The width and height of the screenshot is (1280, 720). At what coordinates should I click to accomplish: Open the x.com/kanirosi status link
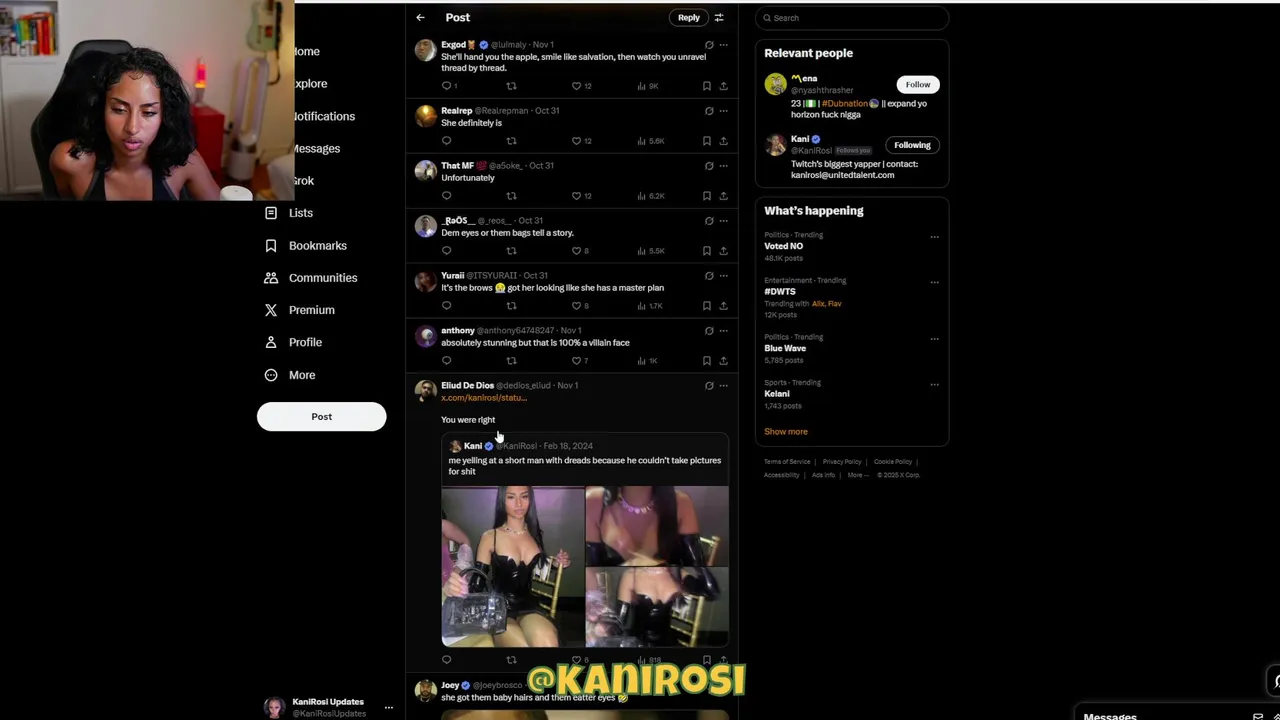coord(484,398)
